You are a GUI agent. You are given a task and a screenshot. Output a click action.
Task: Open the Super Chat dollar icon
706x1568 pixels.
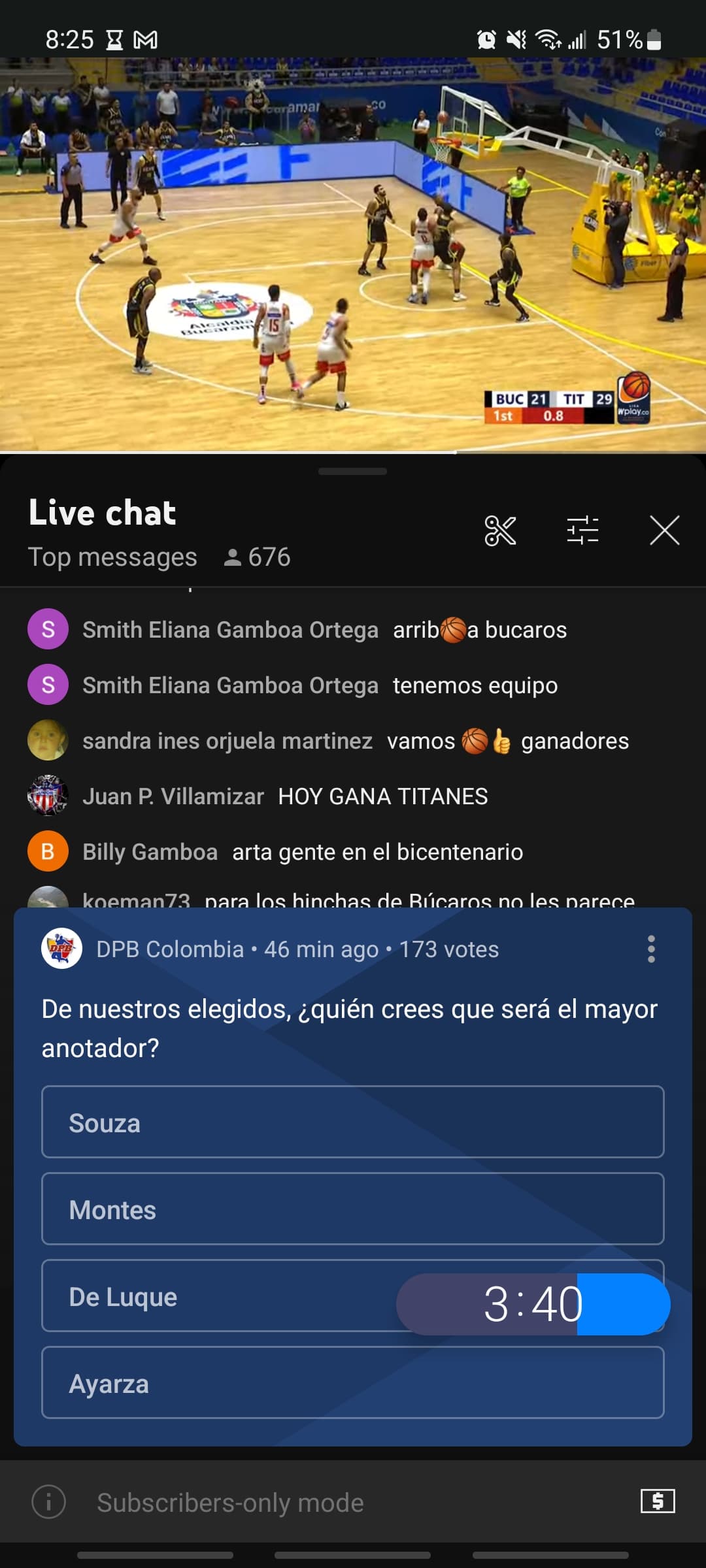(658, 1501)
